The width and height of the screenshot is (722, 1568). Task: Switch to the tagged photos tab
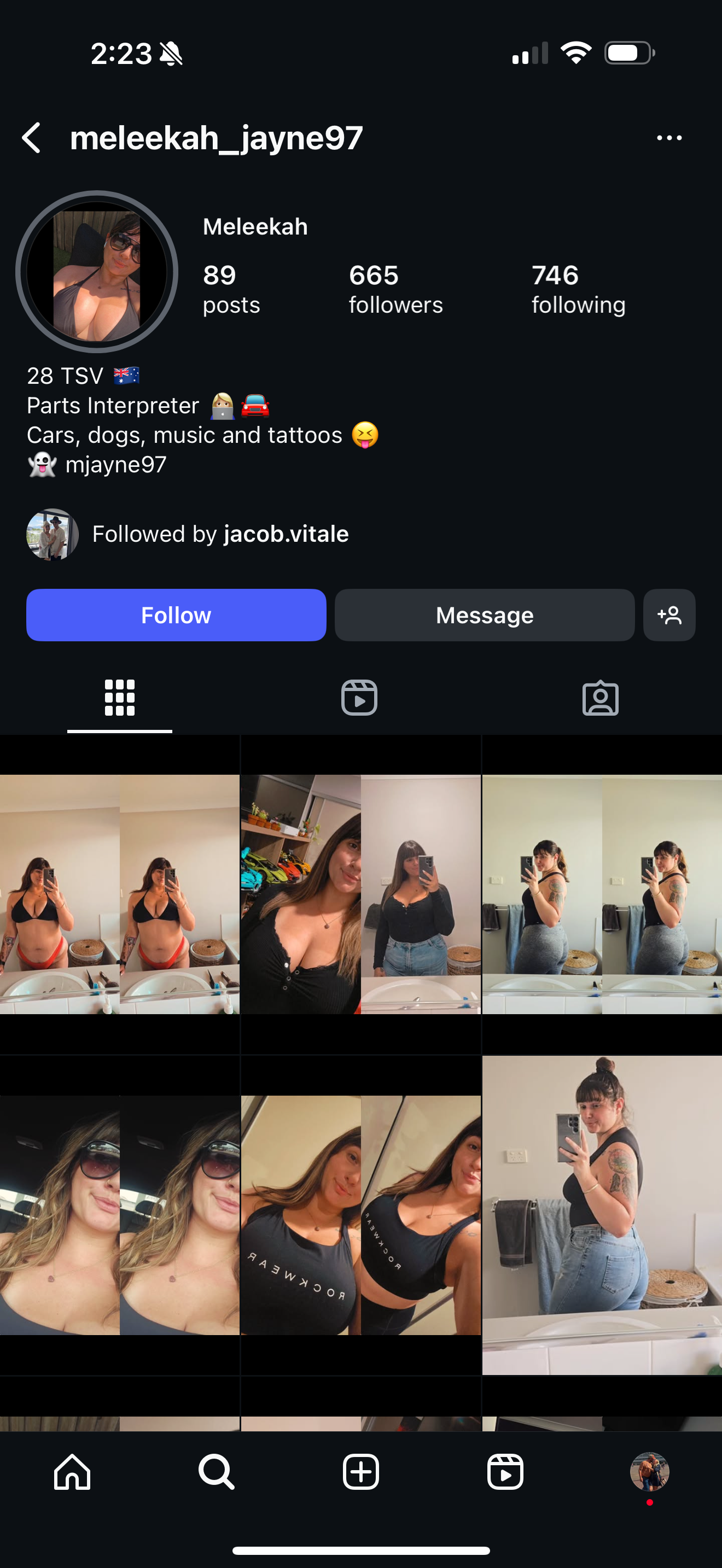tap(600, 698)
